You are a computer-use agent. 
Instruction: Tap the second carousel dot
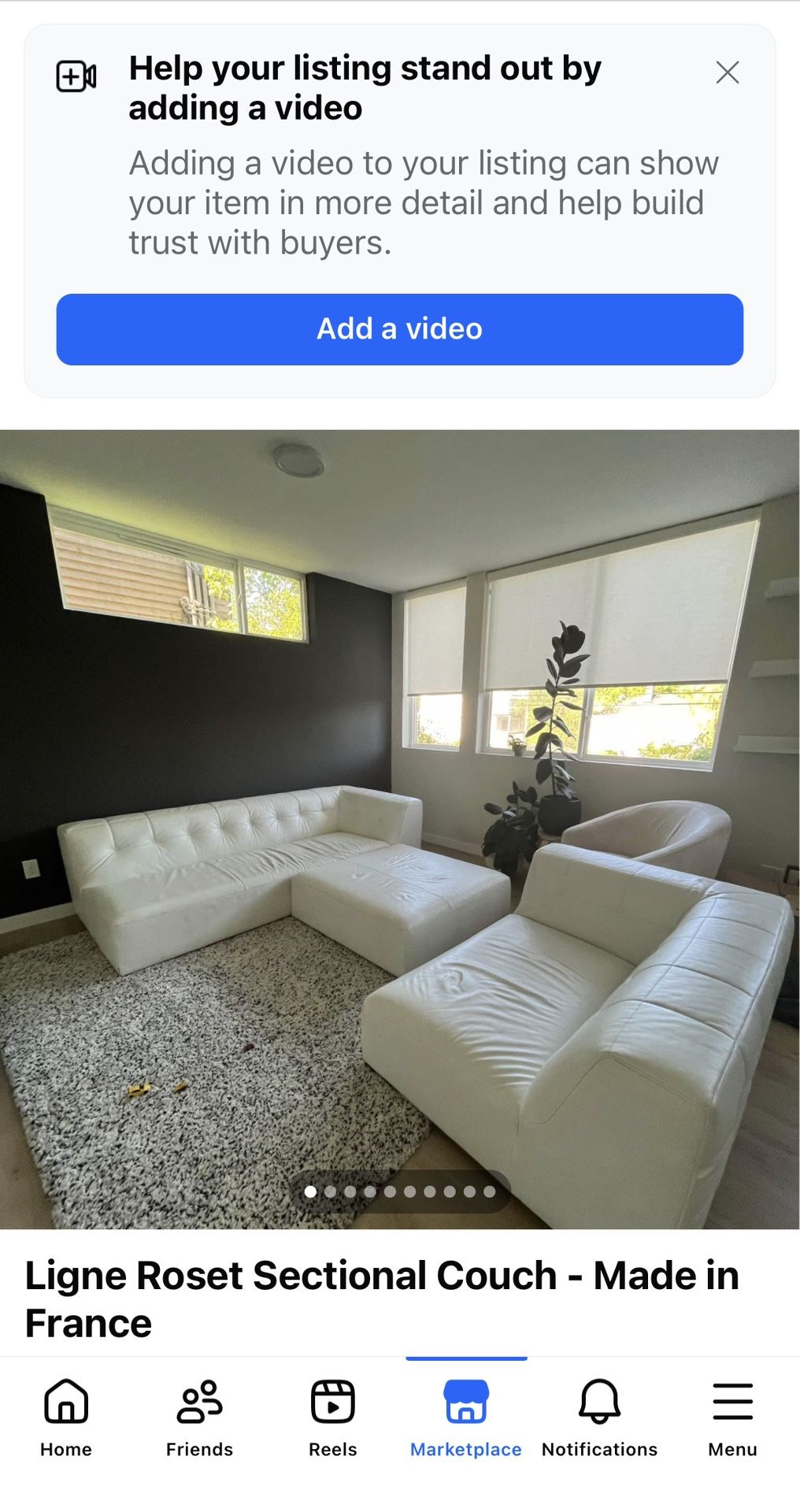[332, 1193]
